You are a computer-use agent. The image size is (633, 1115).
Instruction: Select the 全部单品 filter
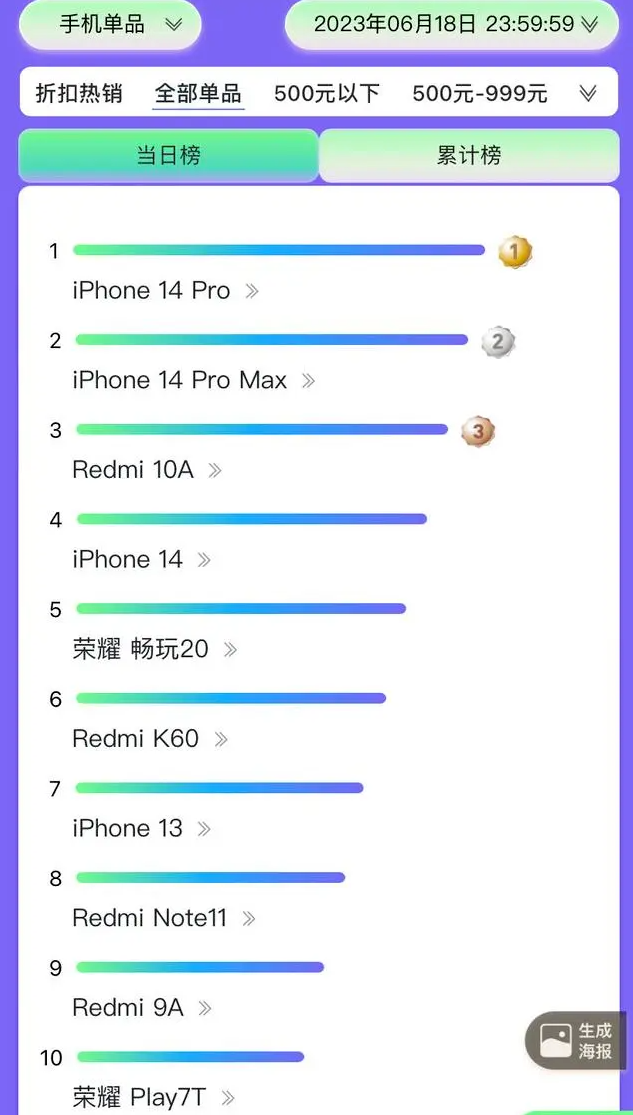[198, 93]
